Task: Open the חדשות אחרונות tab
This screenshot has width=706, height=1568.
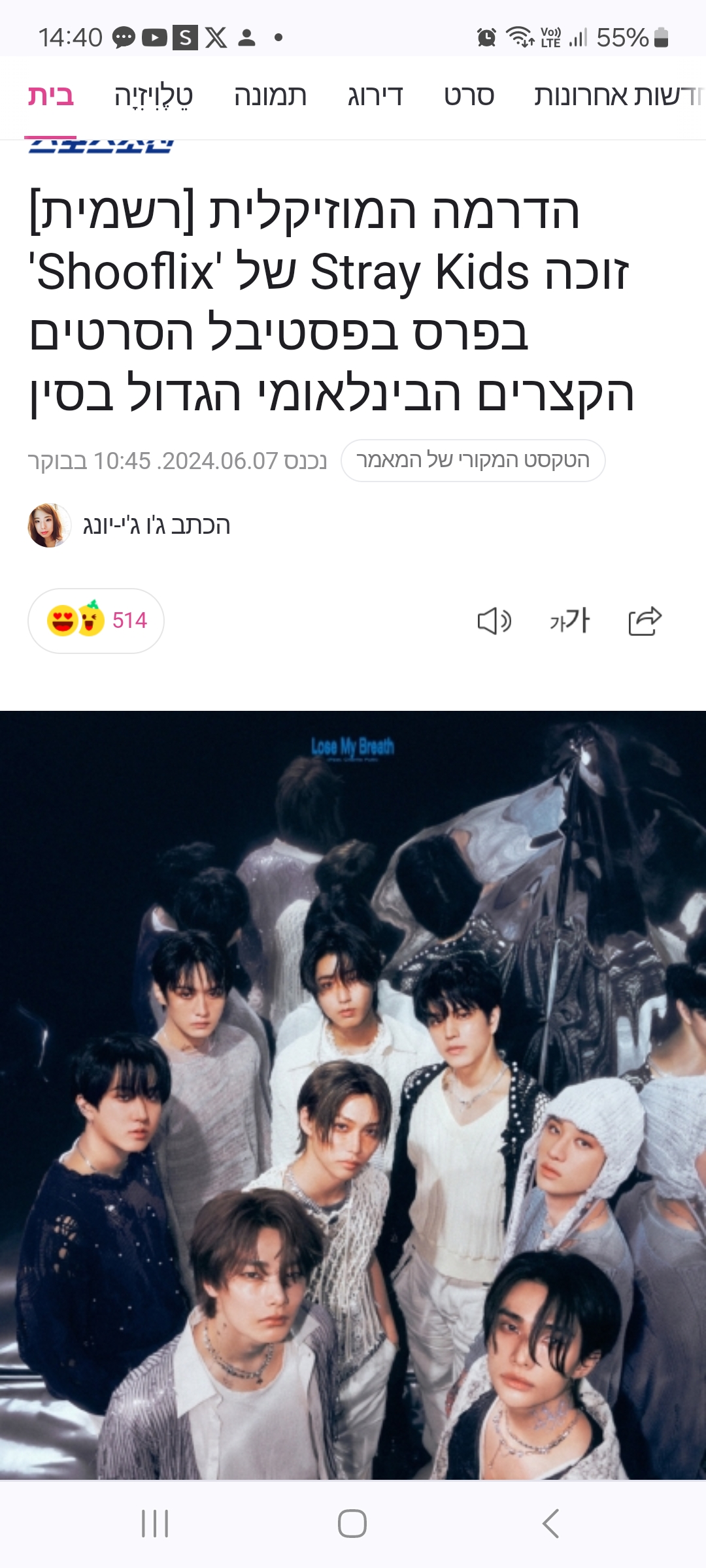Action: [x=618, y=96]
